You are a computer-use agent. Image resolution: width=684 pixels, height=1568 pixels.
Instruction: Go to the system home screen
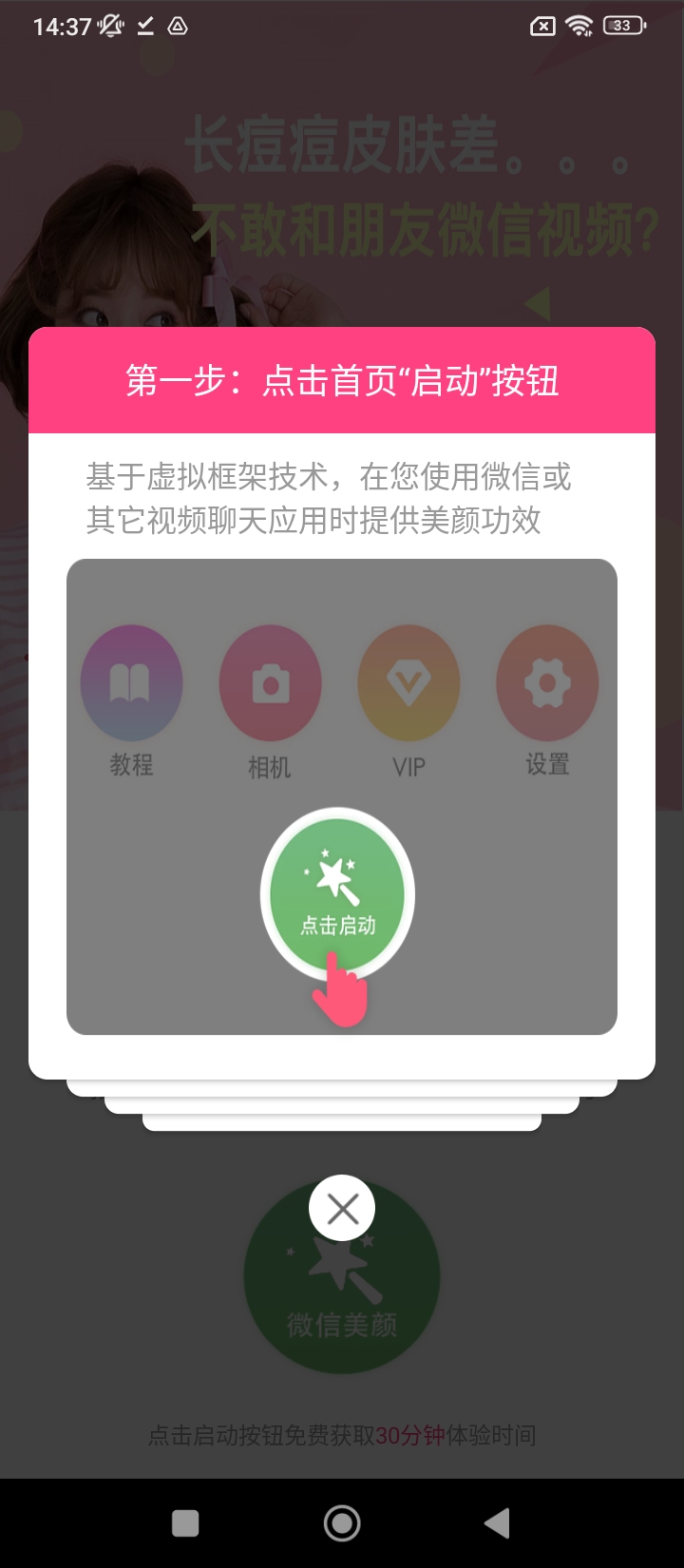342,1523
